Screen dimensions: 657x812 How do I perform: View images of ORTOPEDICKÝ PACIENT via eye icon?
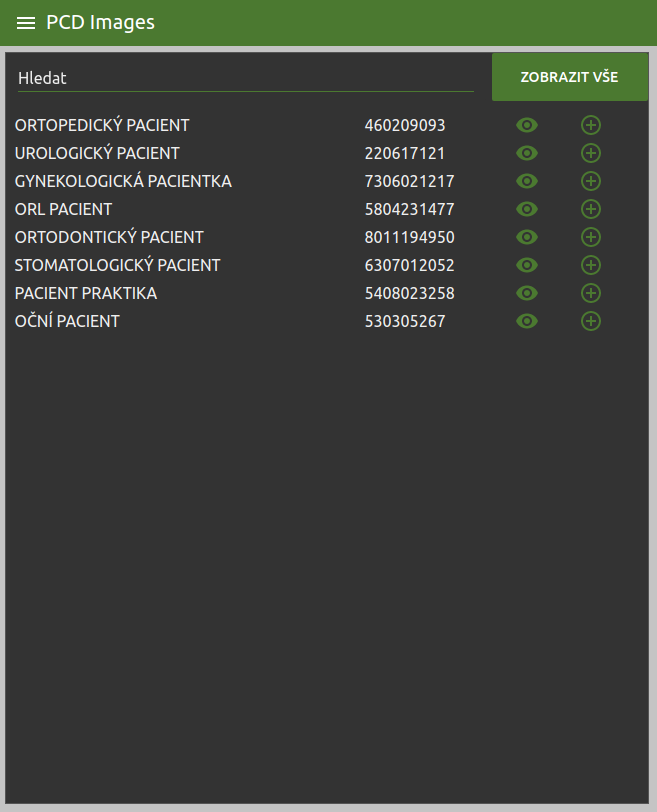(527, 125)
